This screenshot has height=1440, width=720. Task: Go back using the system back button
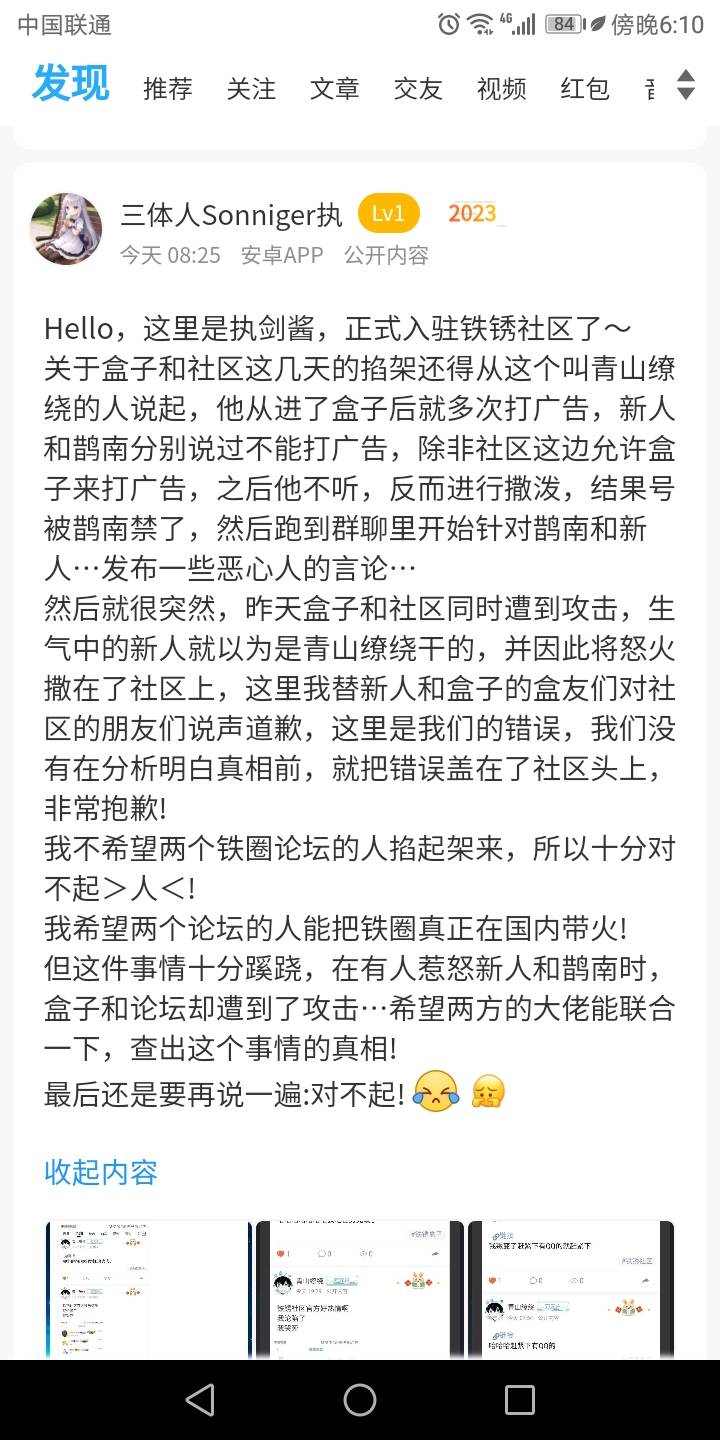pos(200,1399)
